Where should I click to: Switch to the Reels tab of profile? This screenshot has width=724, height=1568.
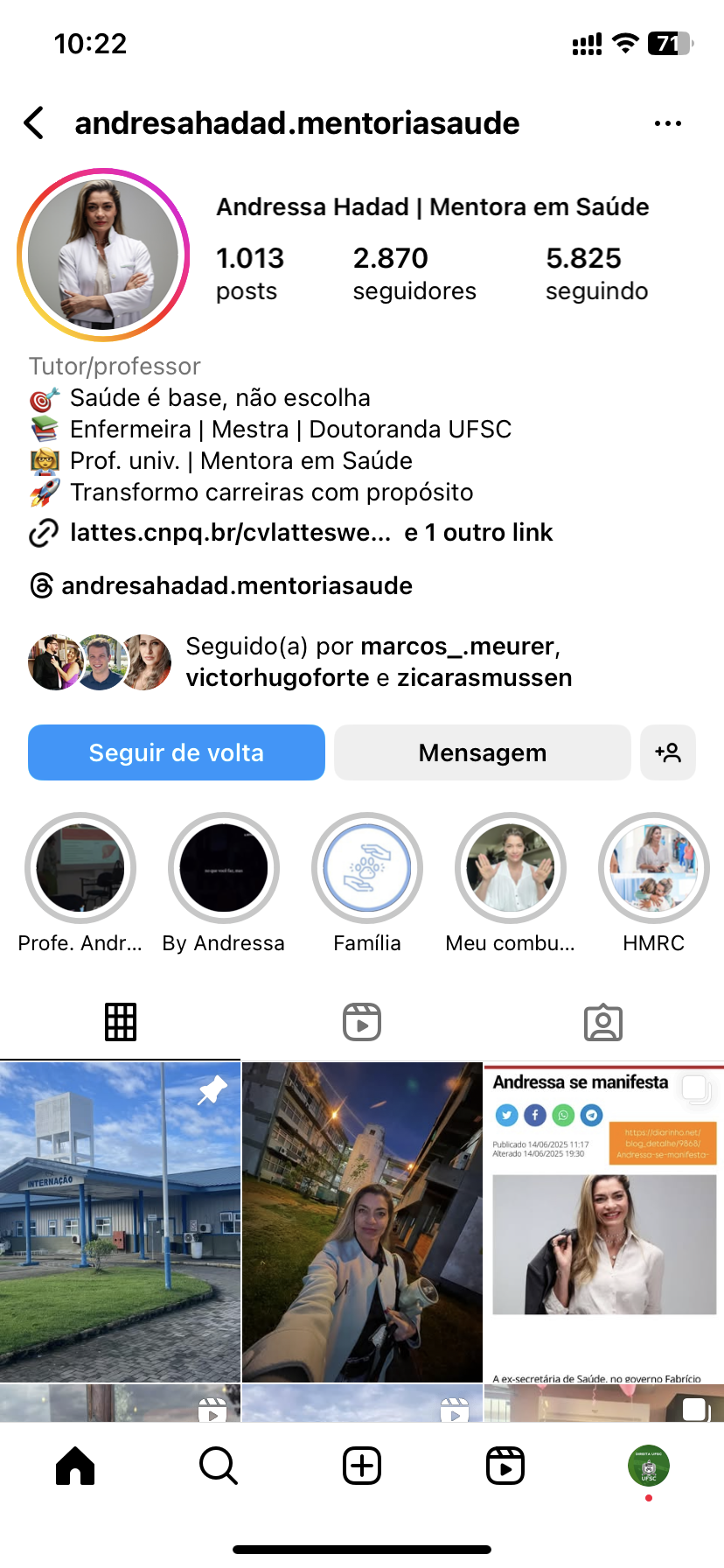(x=362, y=1022)
